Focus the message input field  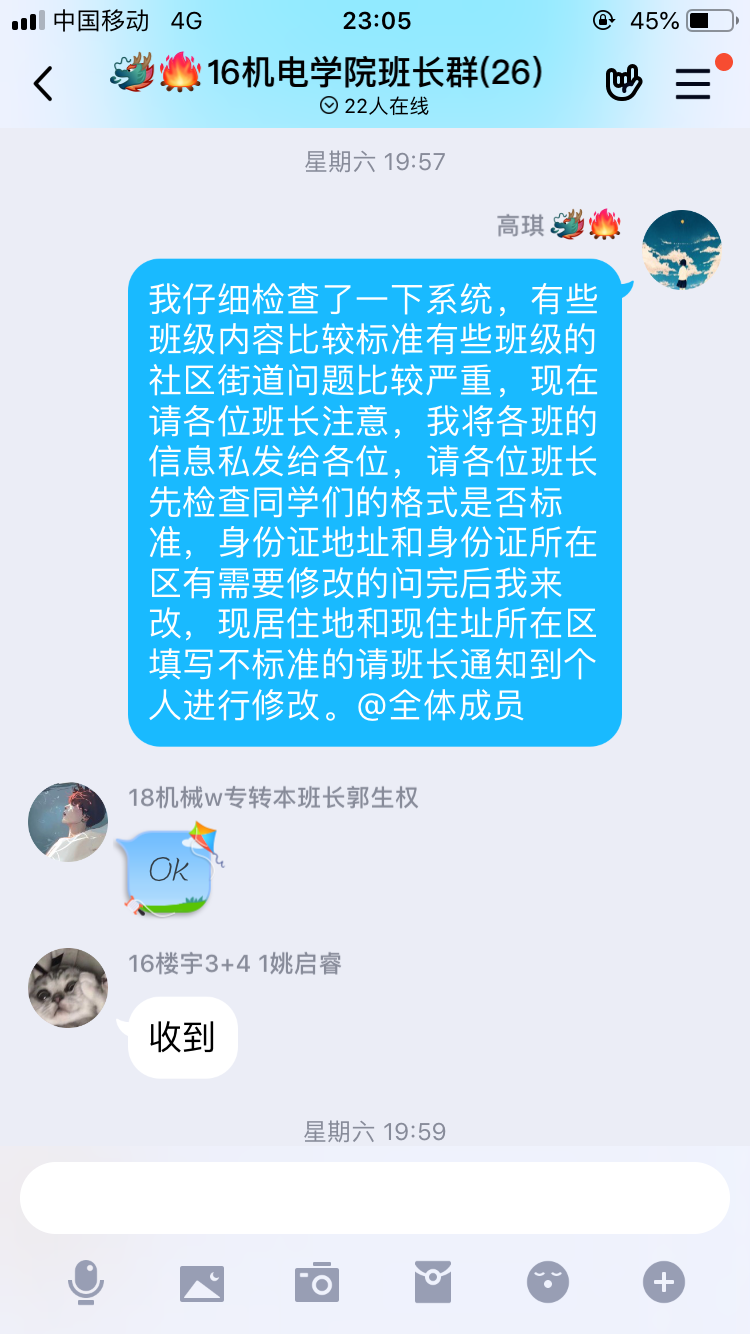click(x=375, y=1198)
